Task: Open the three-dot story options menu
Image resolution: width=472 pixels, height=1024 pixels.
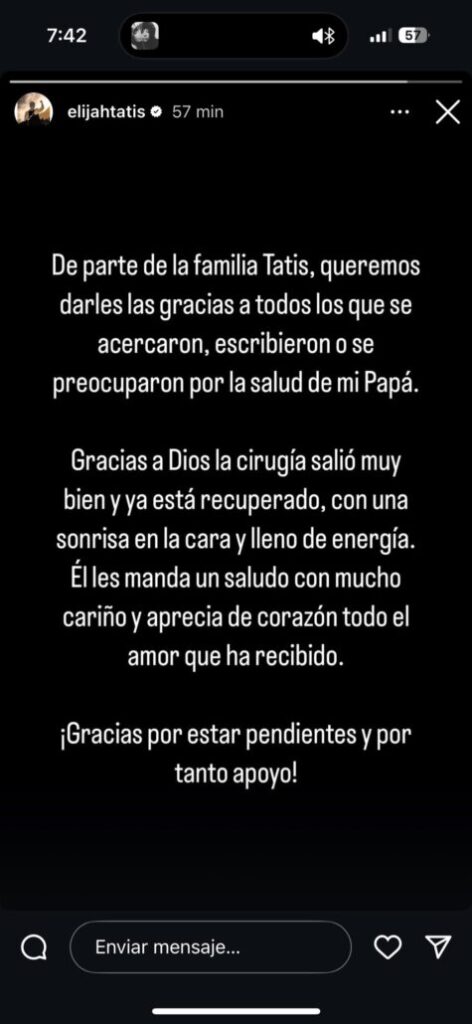Action: (x=399, y=112)
